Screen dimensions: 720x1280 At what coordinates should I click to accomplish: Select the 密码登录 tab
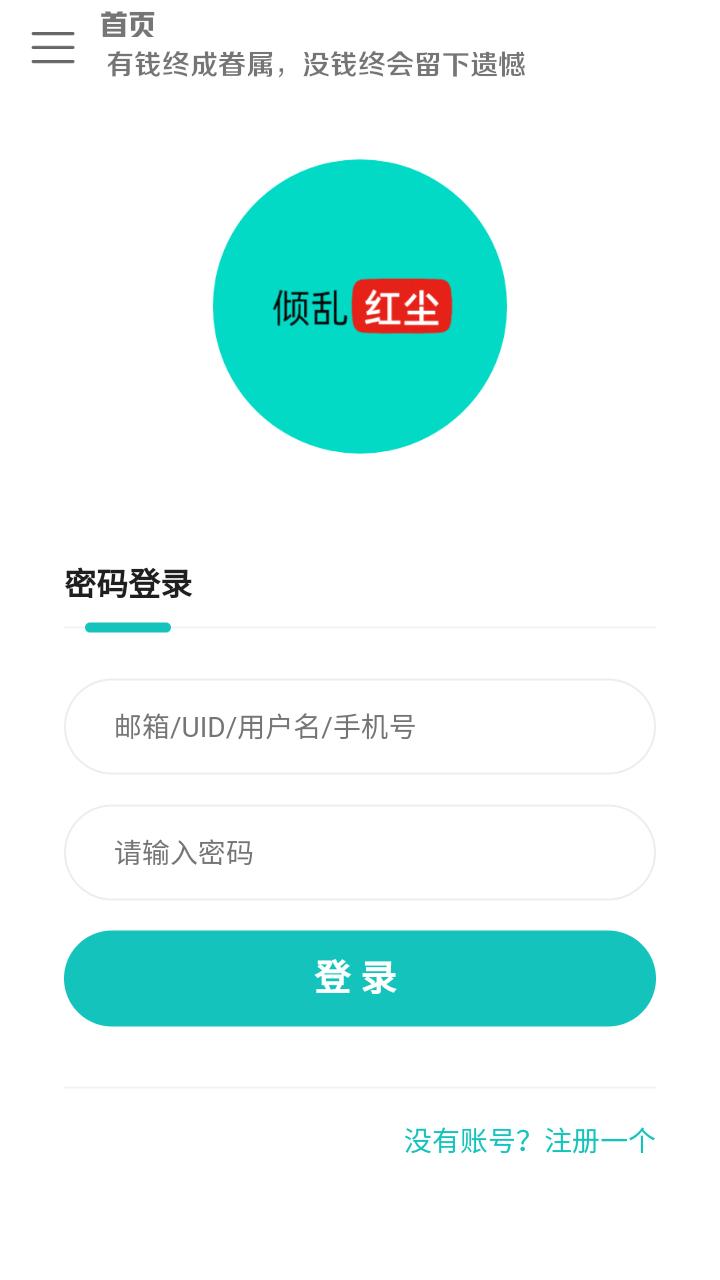[128, 584]
